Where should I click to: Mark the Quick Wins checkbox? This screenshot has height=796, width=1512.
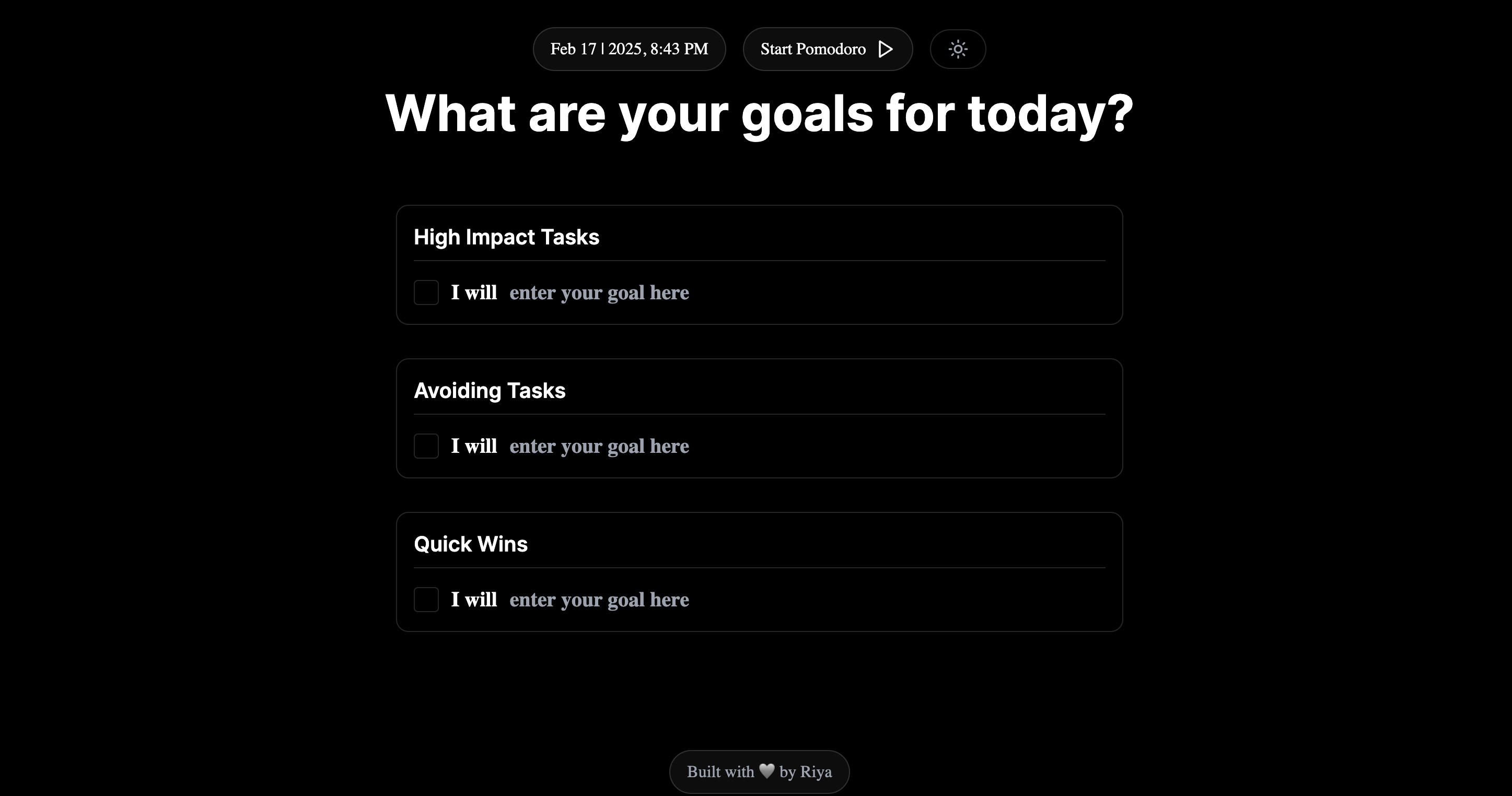[x=426, y=600]
